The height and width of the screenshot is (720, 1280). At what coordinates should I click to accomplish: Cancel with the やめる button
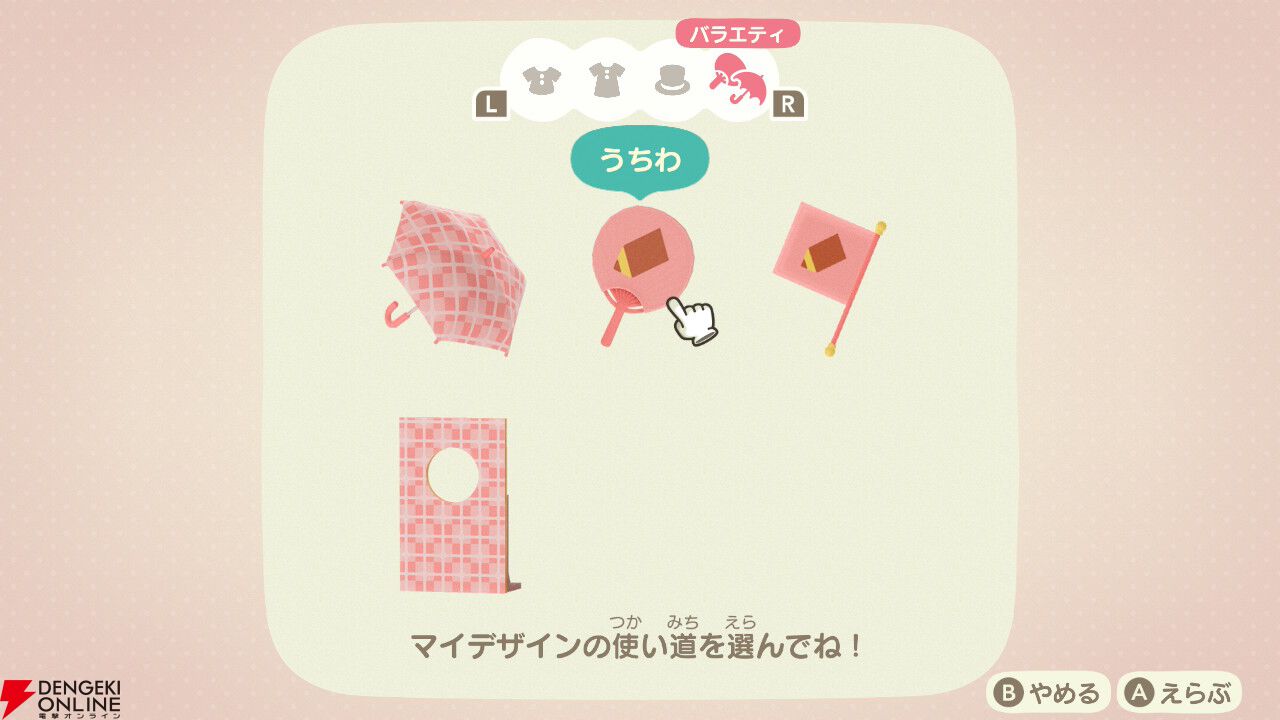point(1049,692)
